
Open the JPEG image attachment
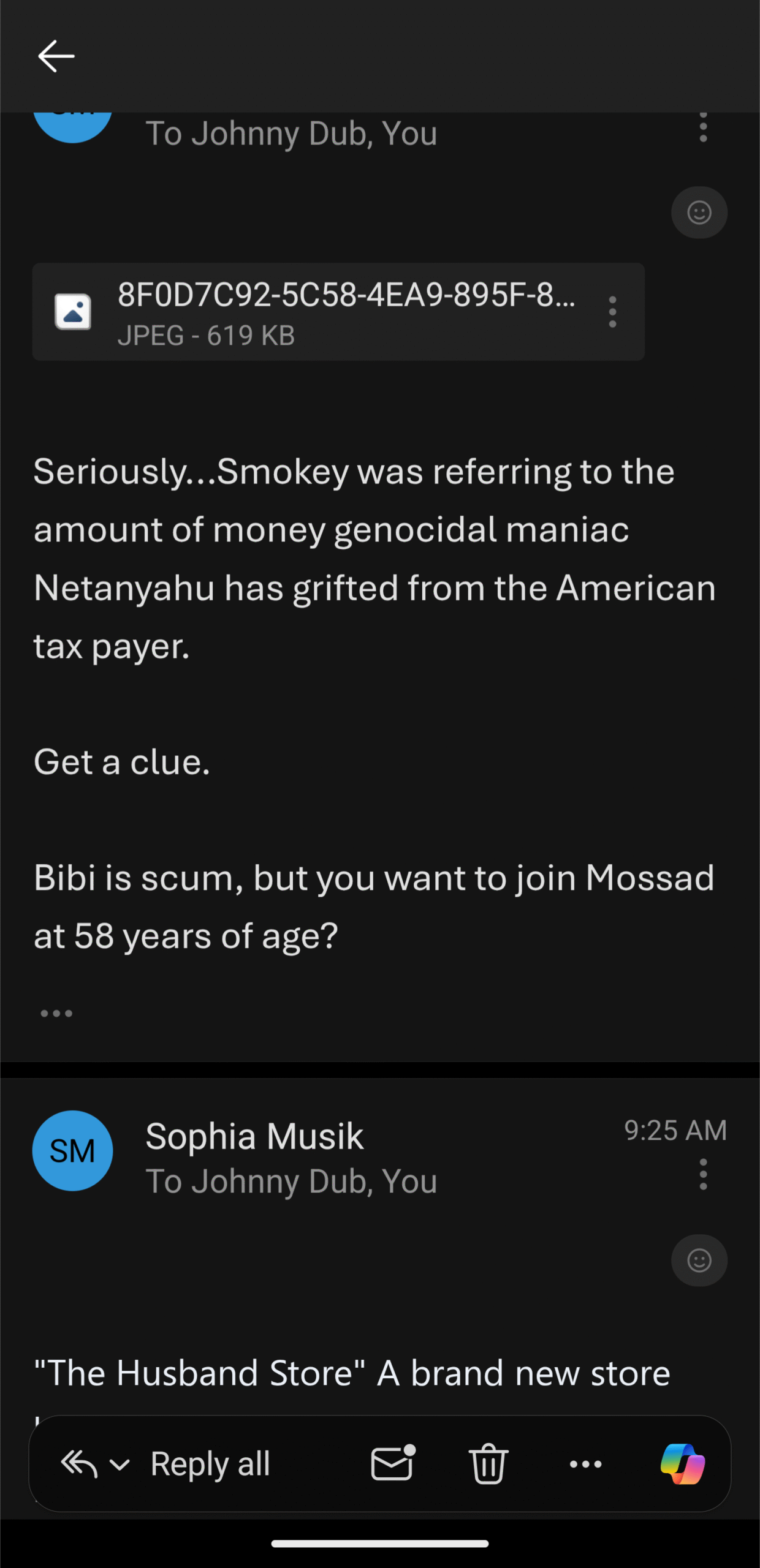pyautogui.click(x=319, y=312)
